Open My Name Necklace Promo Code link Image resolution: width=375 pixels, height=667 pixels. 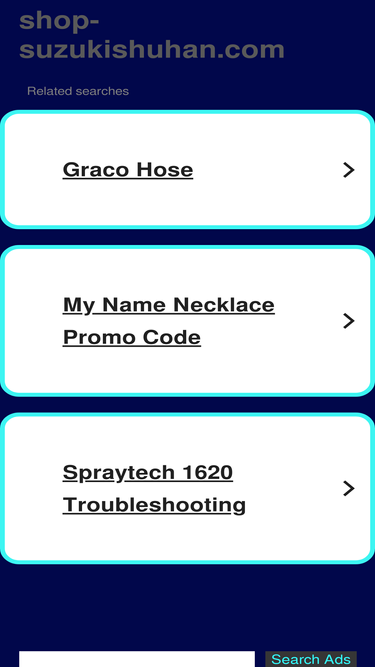tap(187, 321)
